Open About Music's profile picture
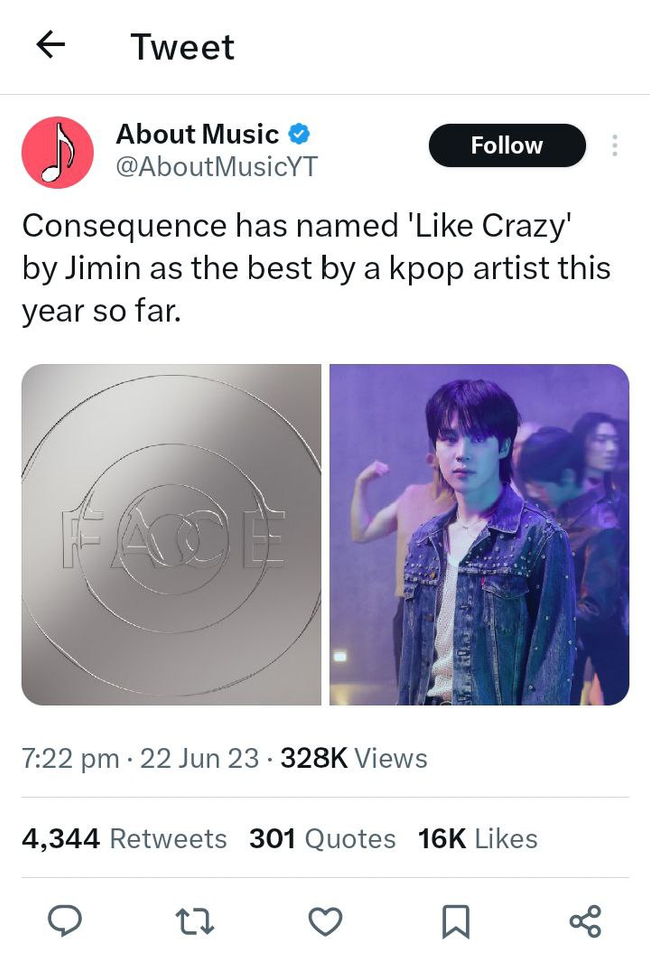The height and width of the screenshot is (953, 650). (57, 152)
